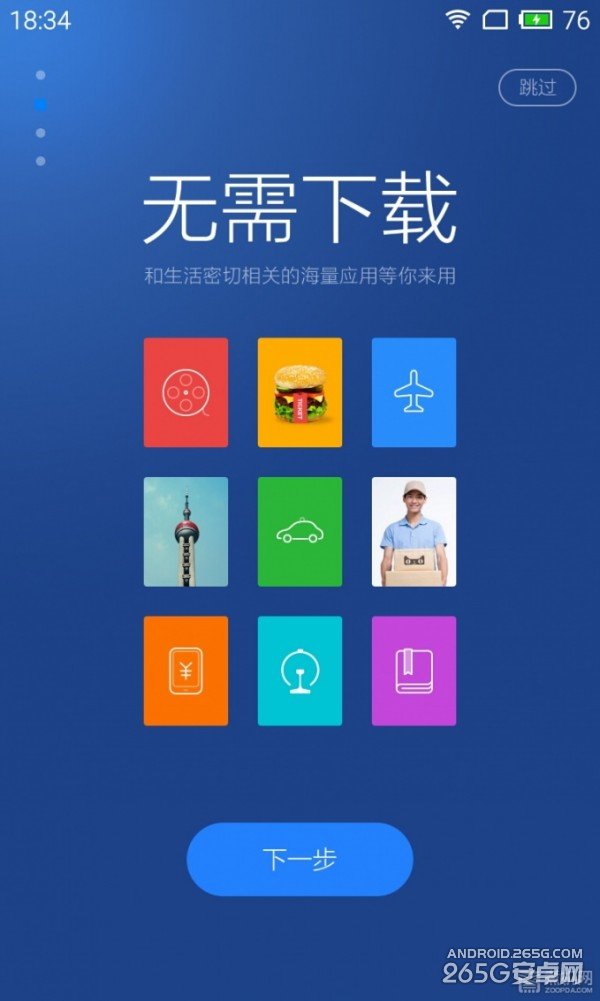Continue with the 下一步 button
Image resolution: width=600 pixels, height=1001 pixels.
coord(300,859)
